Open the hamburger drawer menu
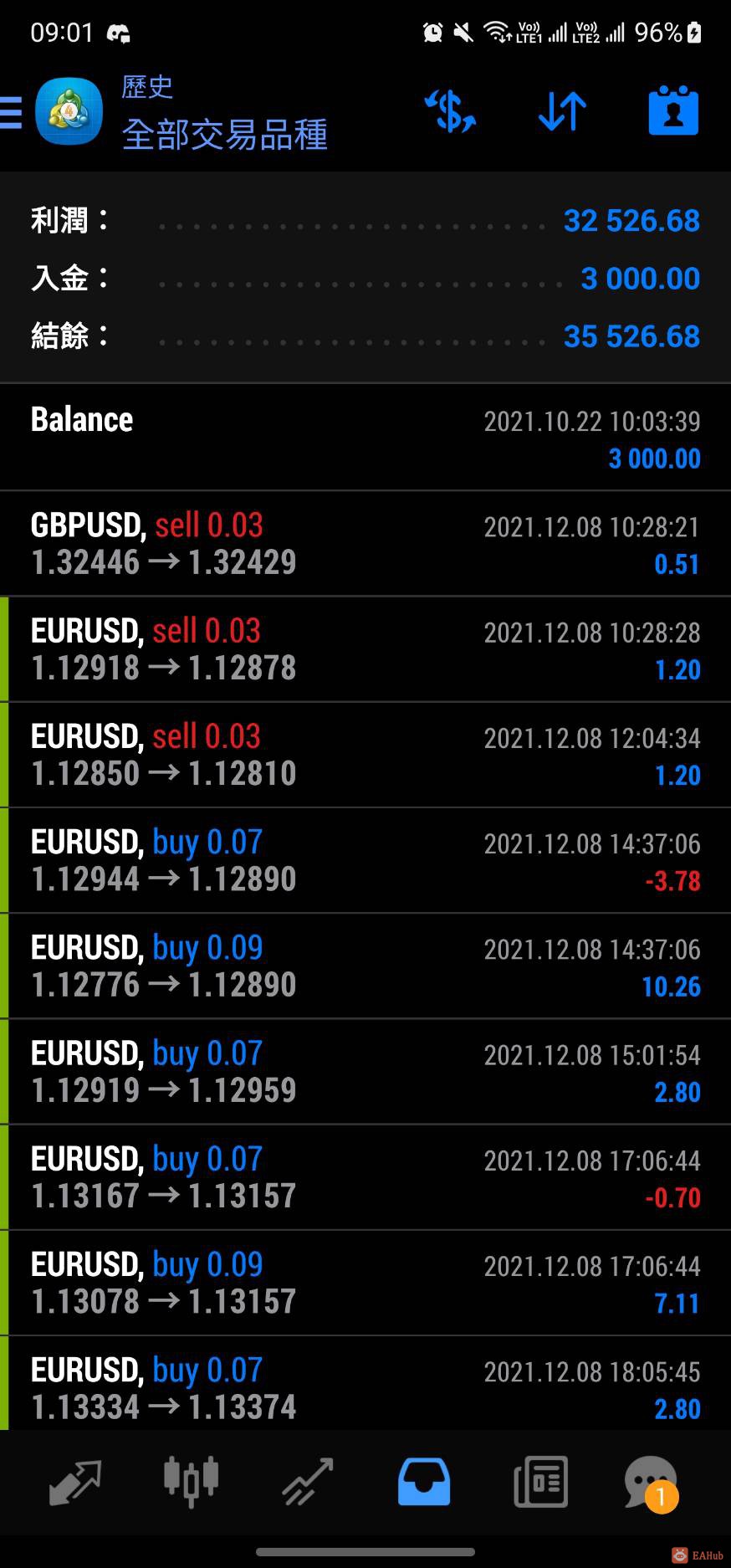731x1568 pixels. pyautogui.click(x=12, y=112)
